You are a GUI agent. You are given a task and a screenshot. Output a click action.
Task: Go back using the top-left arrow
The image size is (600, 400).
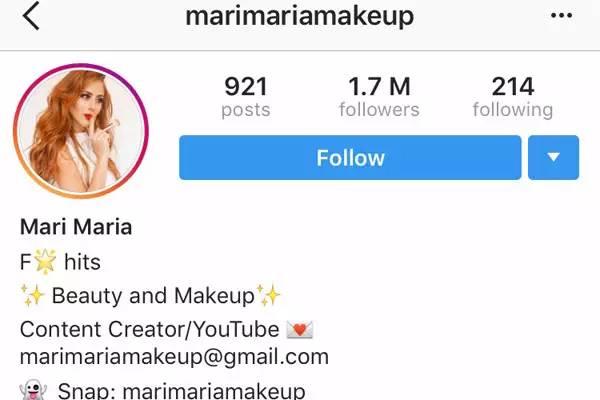[x=30, y=16]
